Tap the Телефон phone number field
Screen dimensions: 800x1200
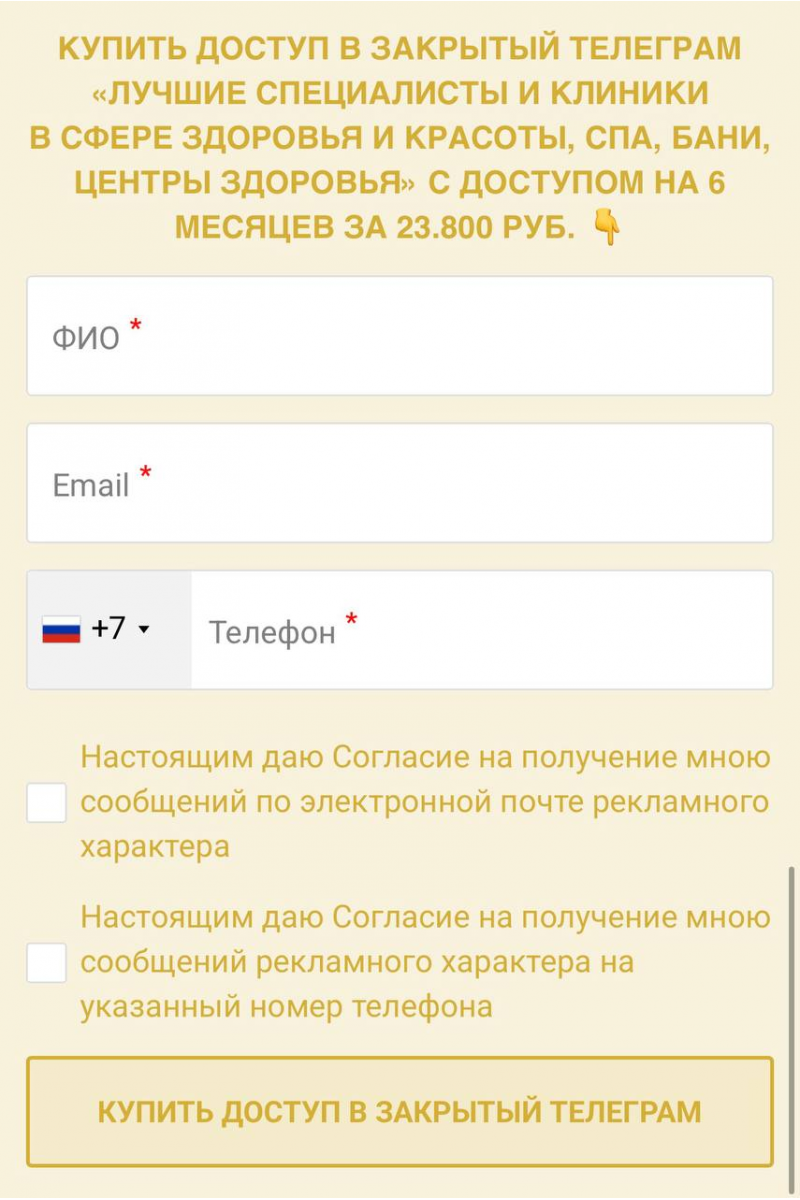(480, 630)
